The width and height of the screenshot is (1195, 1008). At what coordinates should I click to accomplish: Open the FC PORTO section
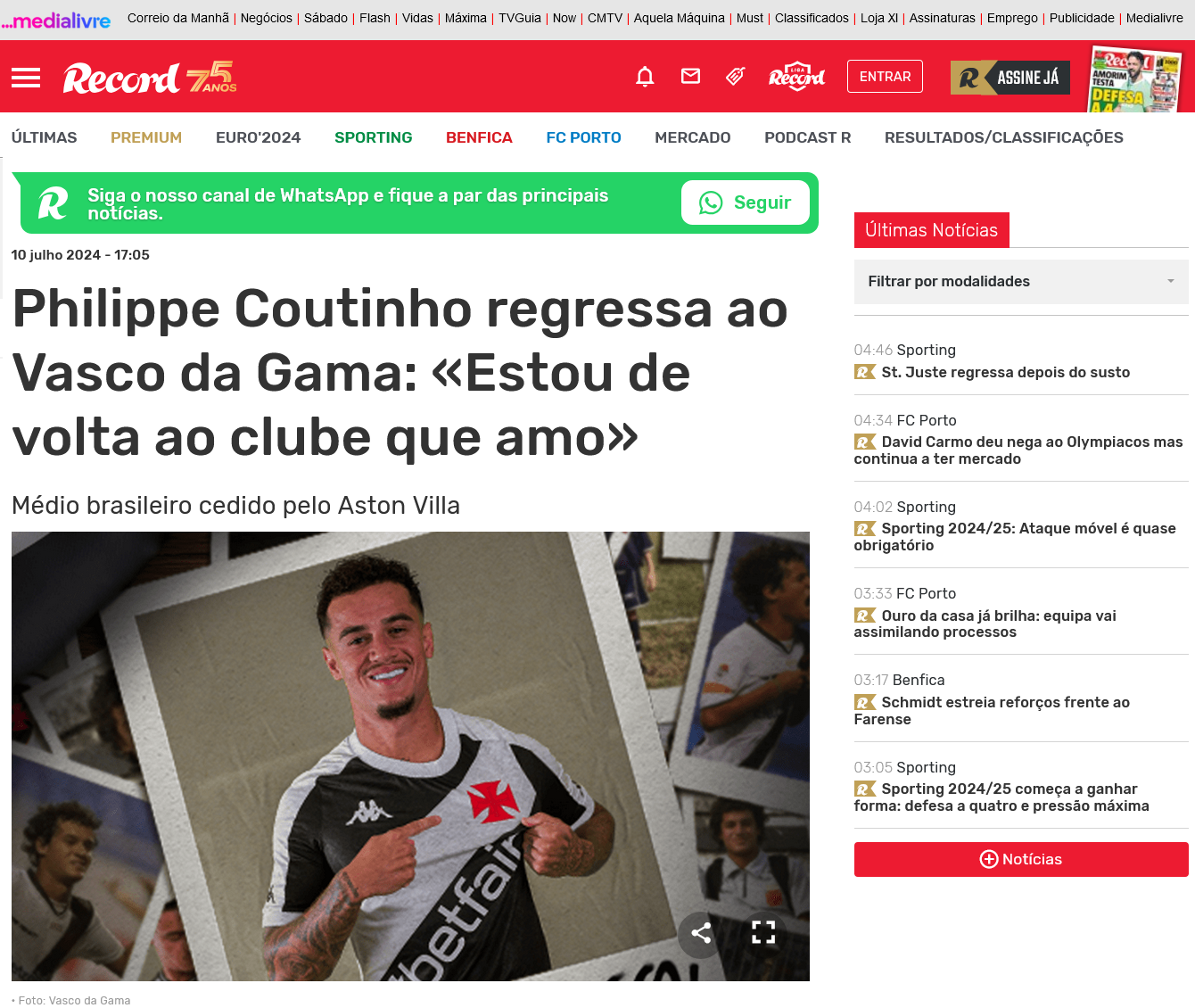pyautogui.click(x=583, y=137)
